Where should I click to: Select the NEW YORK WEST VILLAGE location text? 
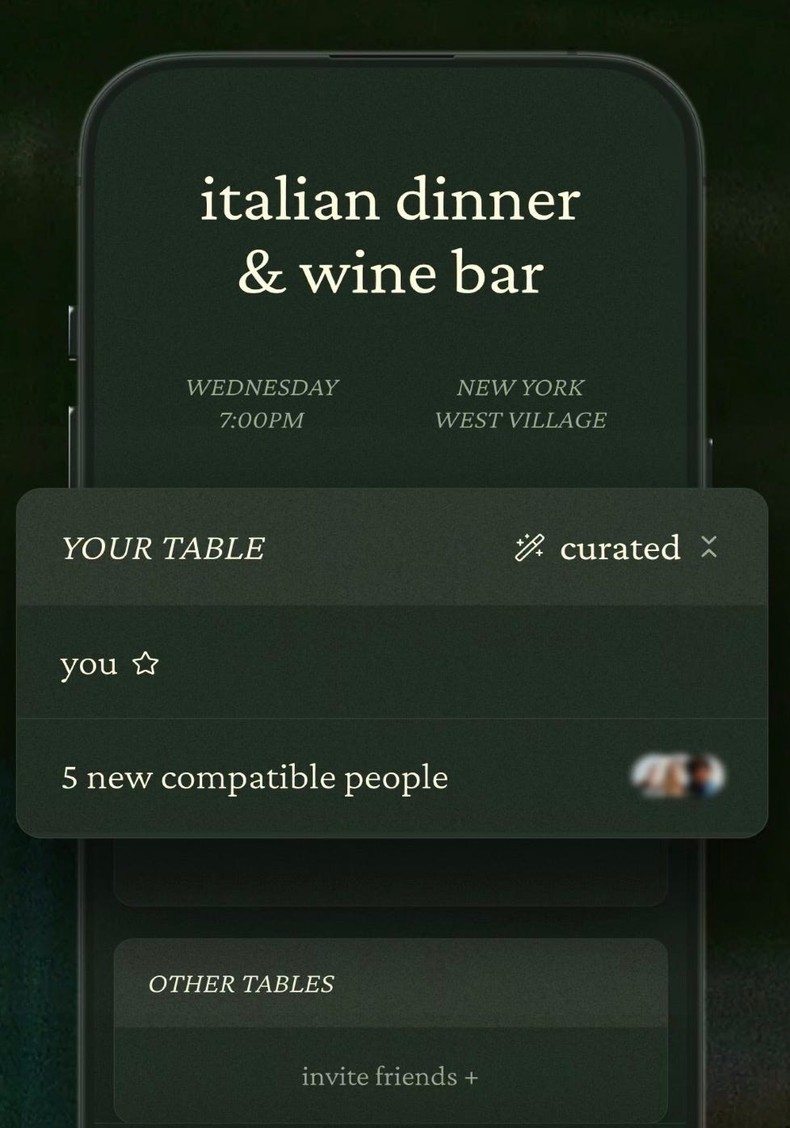pos(521,404)
